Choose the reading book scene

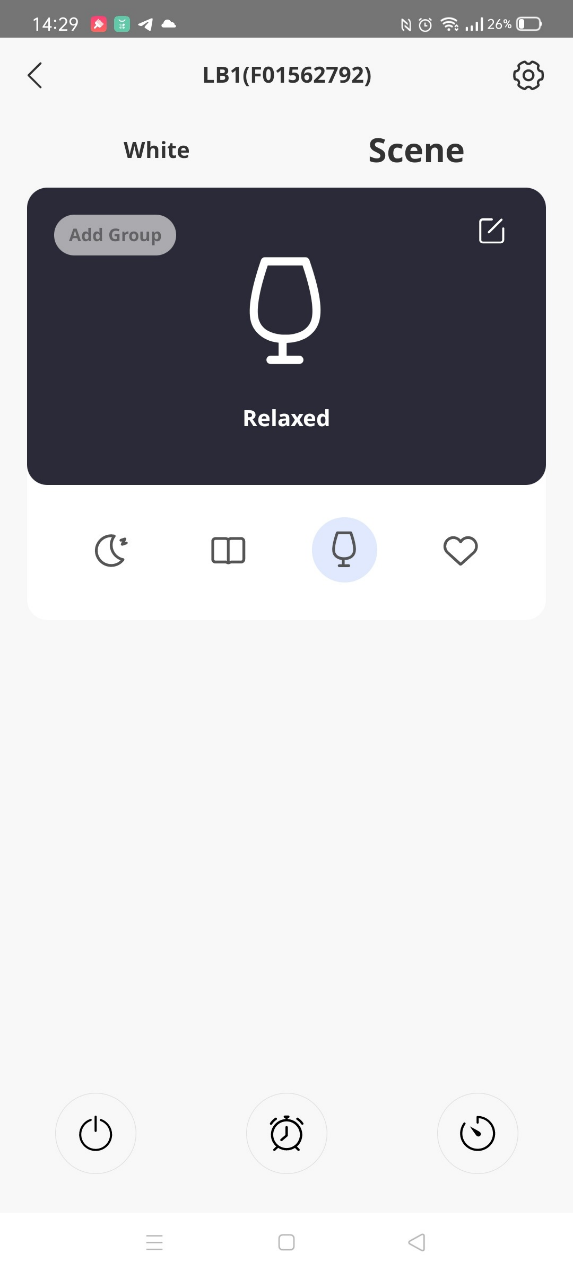(228, 551)
